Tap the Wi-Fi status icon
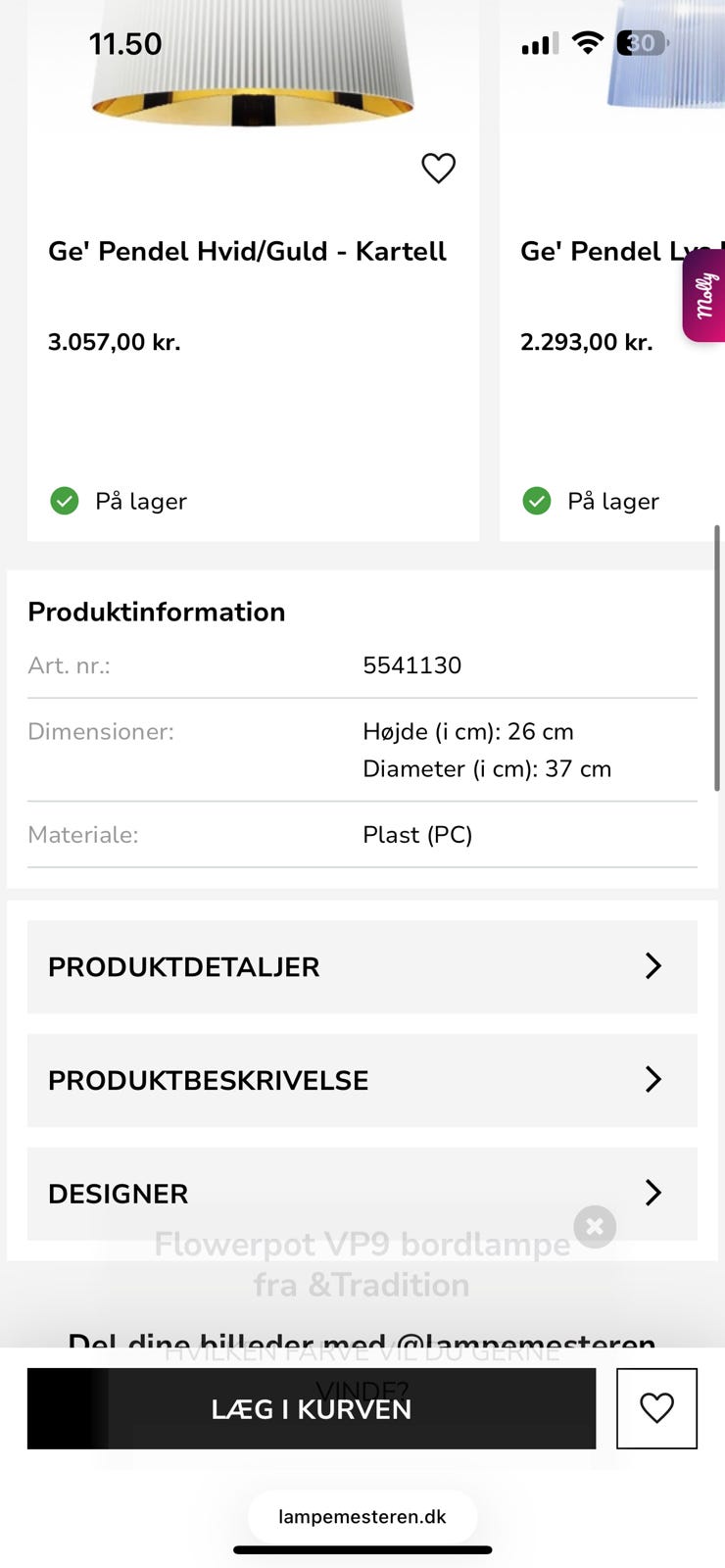This screenshot has height=1568, width=725. [x=587, y=43]
